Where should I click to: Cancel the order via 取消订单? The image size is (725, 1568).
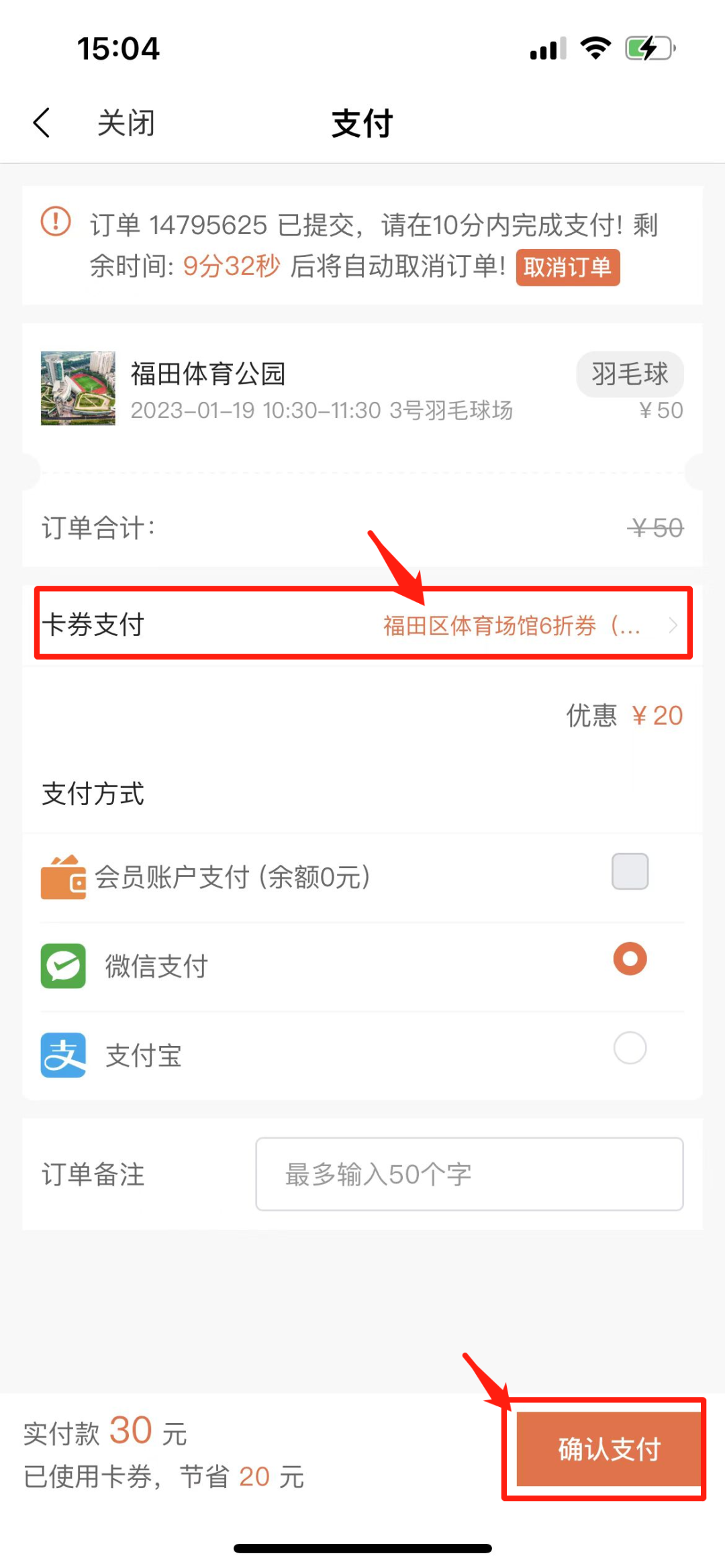567,267
